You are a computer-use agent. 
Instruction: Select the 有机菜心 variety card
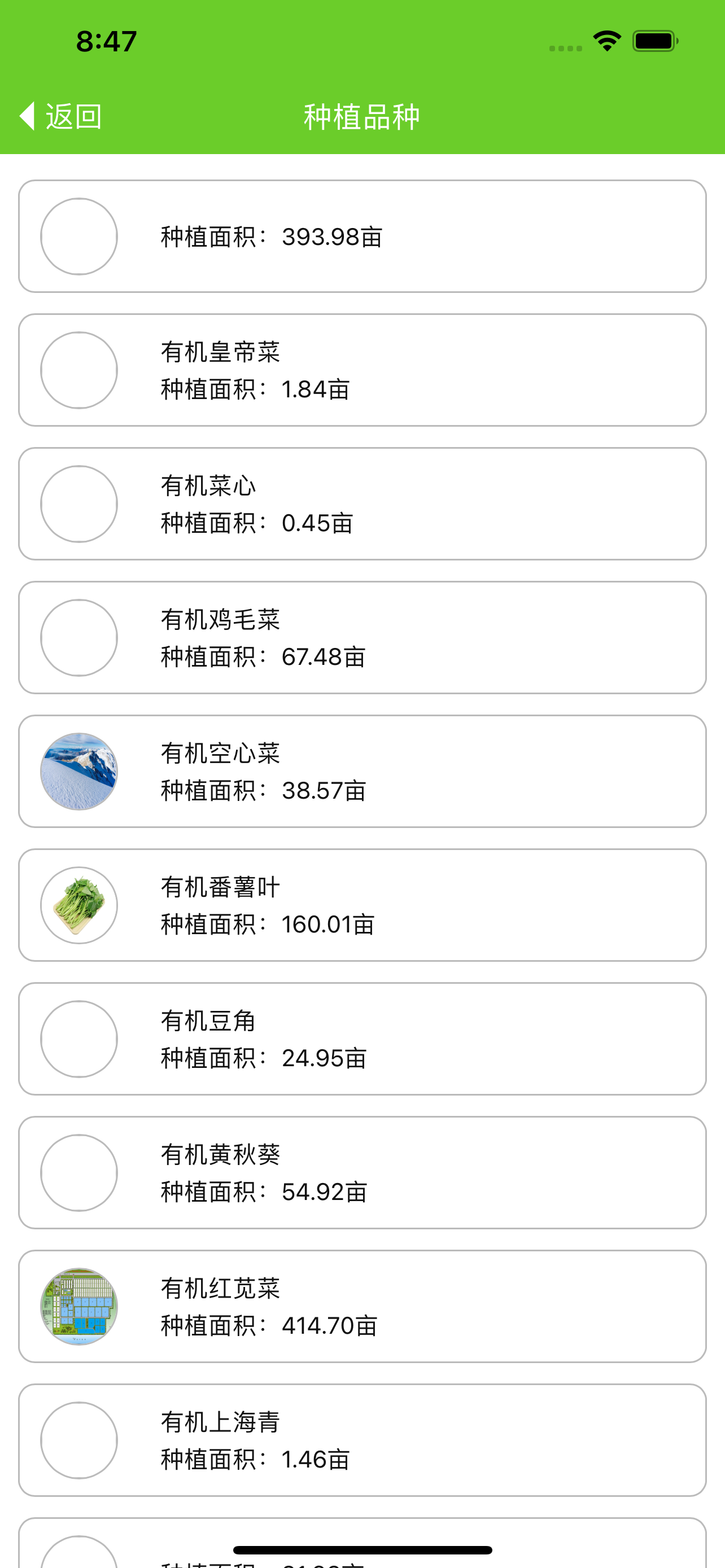(362, 504)
